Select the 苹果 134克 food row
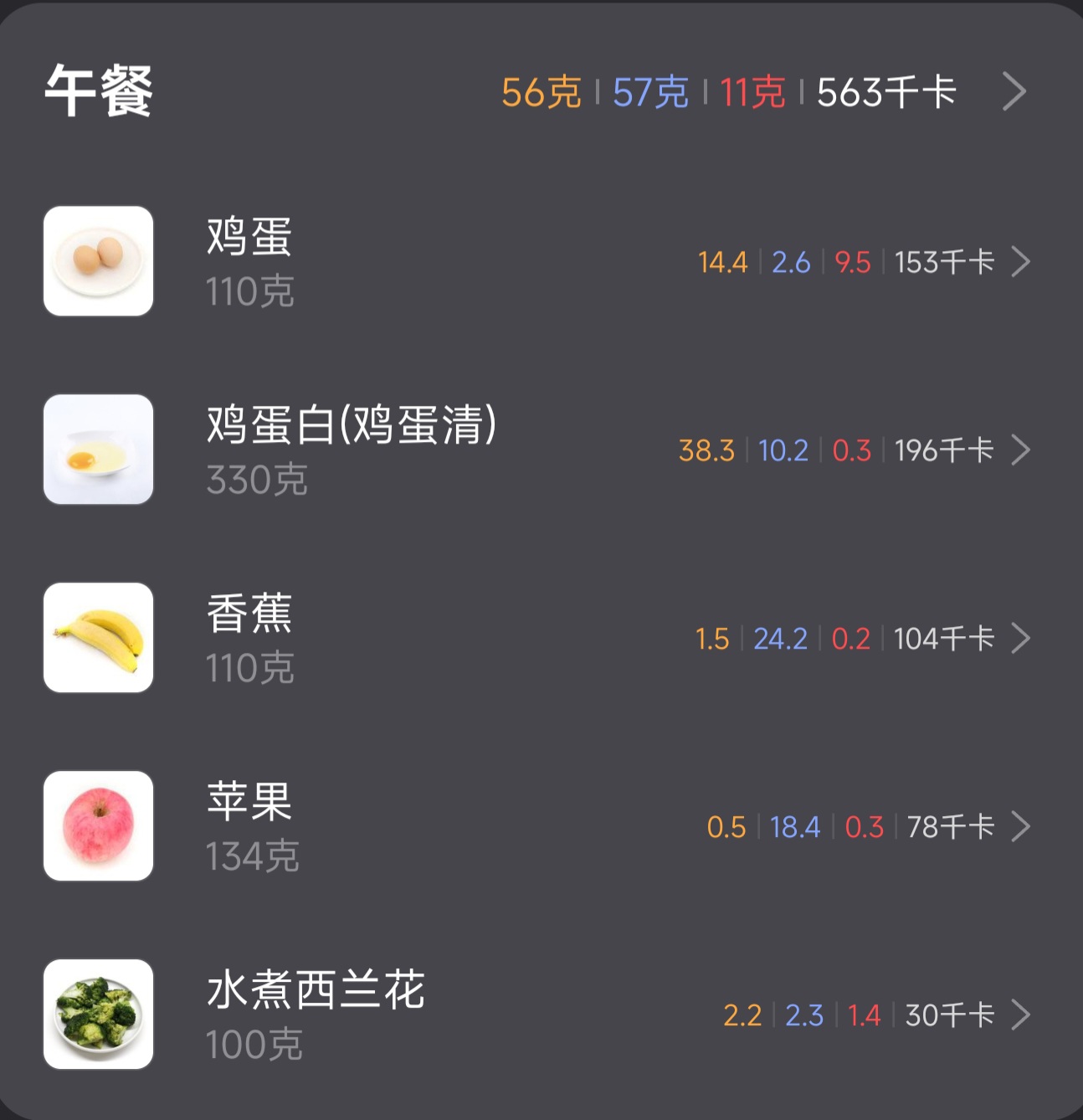Viewport: 1083px width, 1120px height. (x=536, y=827)
